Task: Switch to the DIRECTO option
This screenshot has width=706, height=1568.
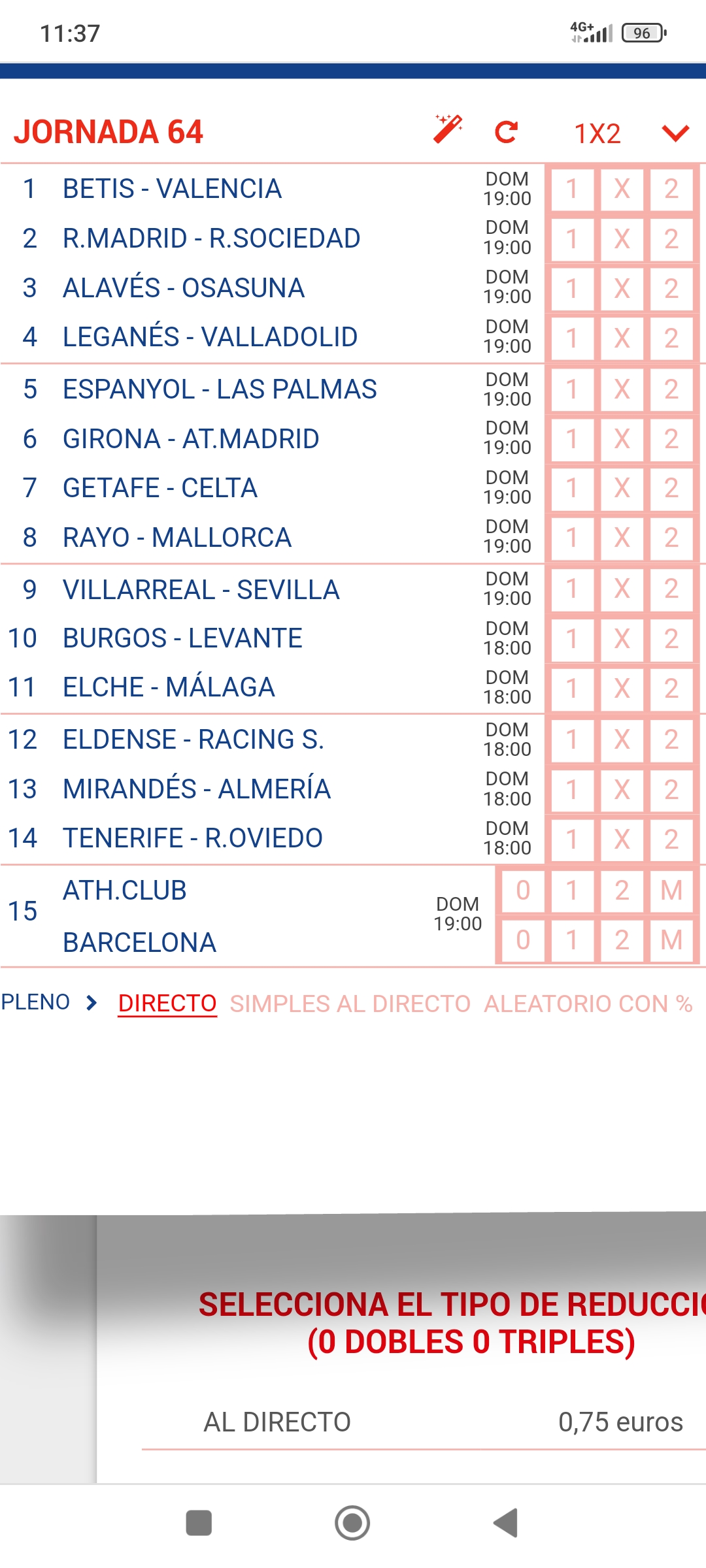Action: [x=167, y=1003]
